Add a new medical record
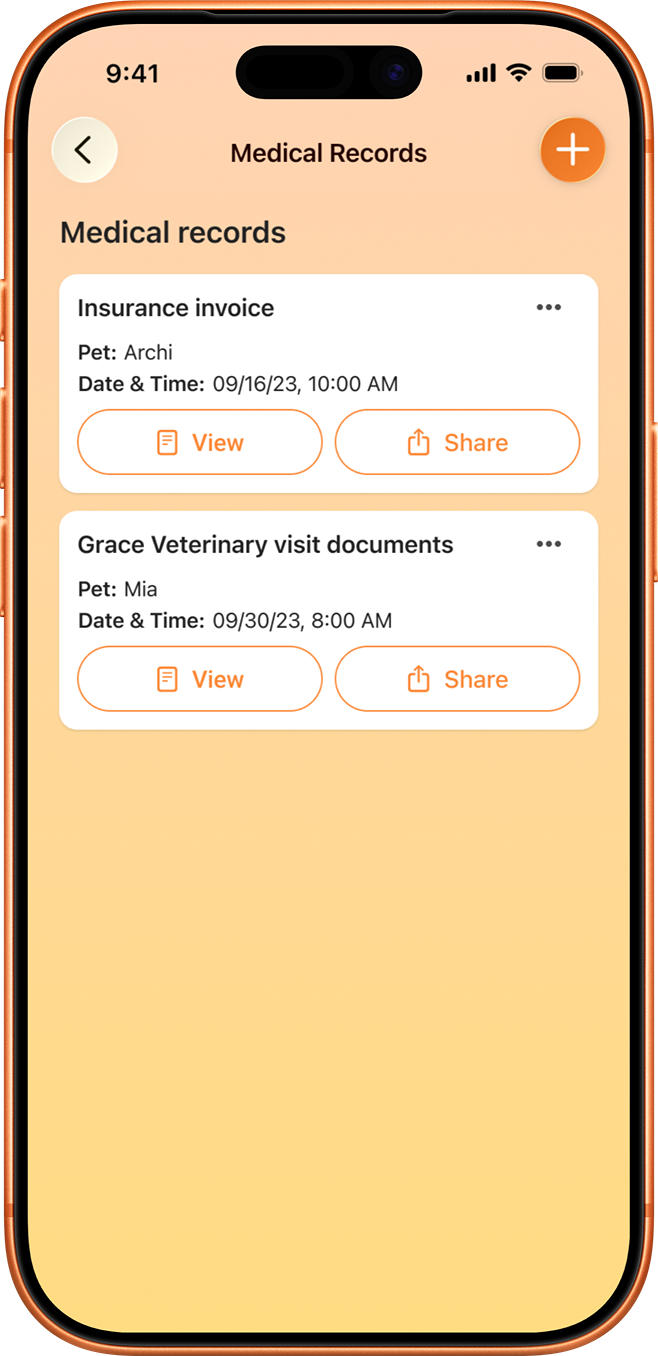This screenshot has height=1356, width=658. [x=572, y=151]
